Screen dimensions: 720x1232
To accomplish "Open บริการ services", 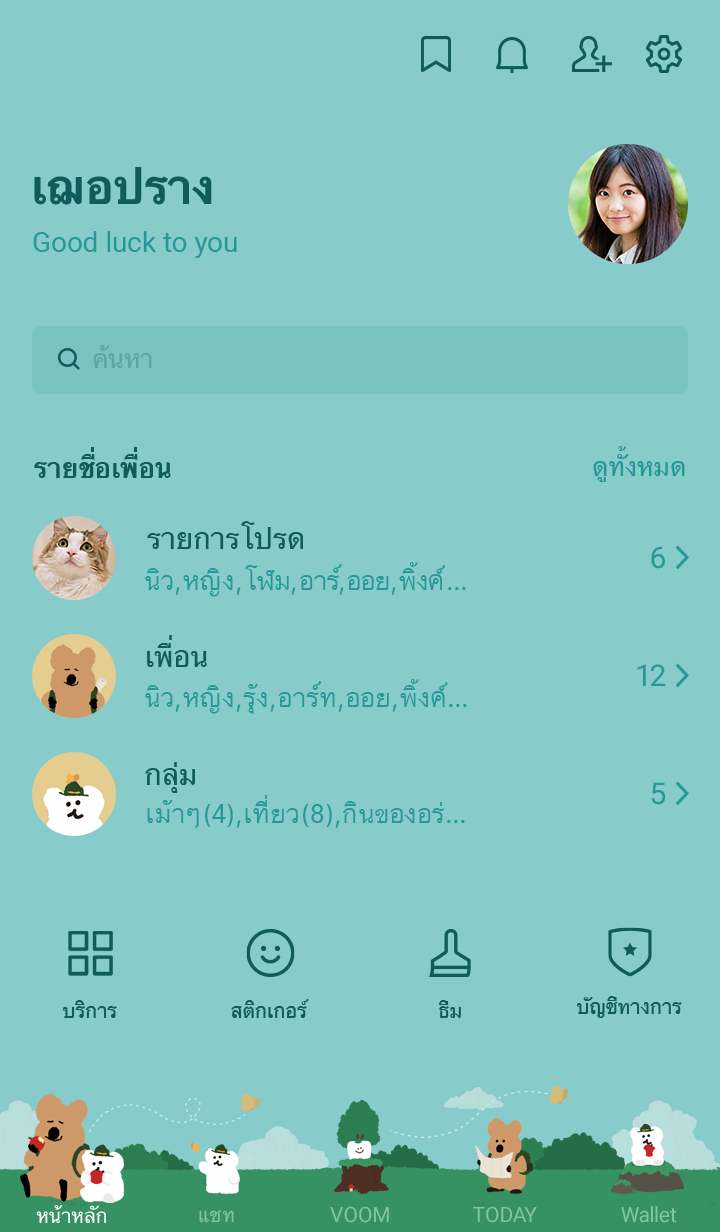I will [x=90, y=972].
